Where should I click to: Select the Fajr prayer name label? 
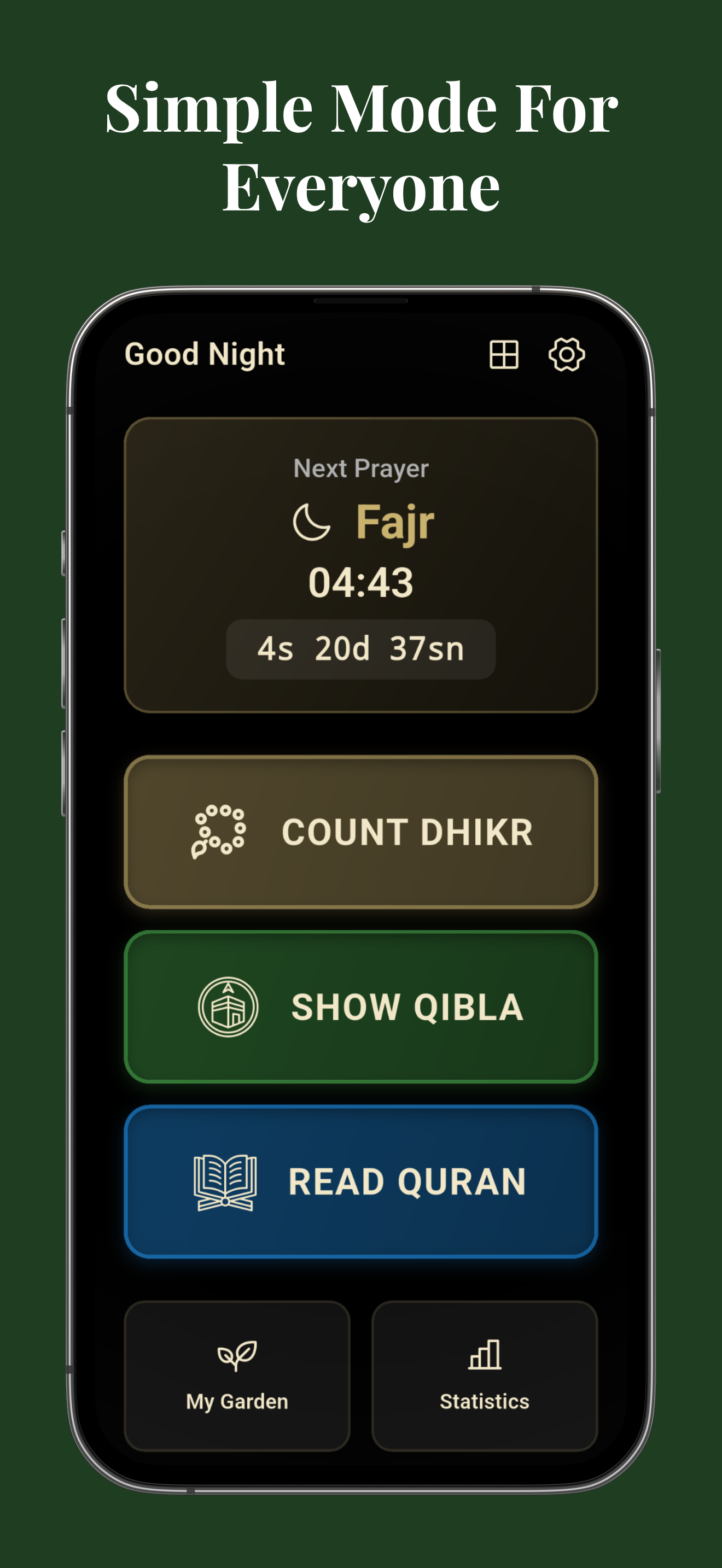tap(395, 522)
